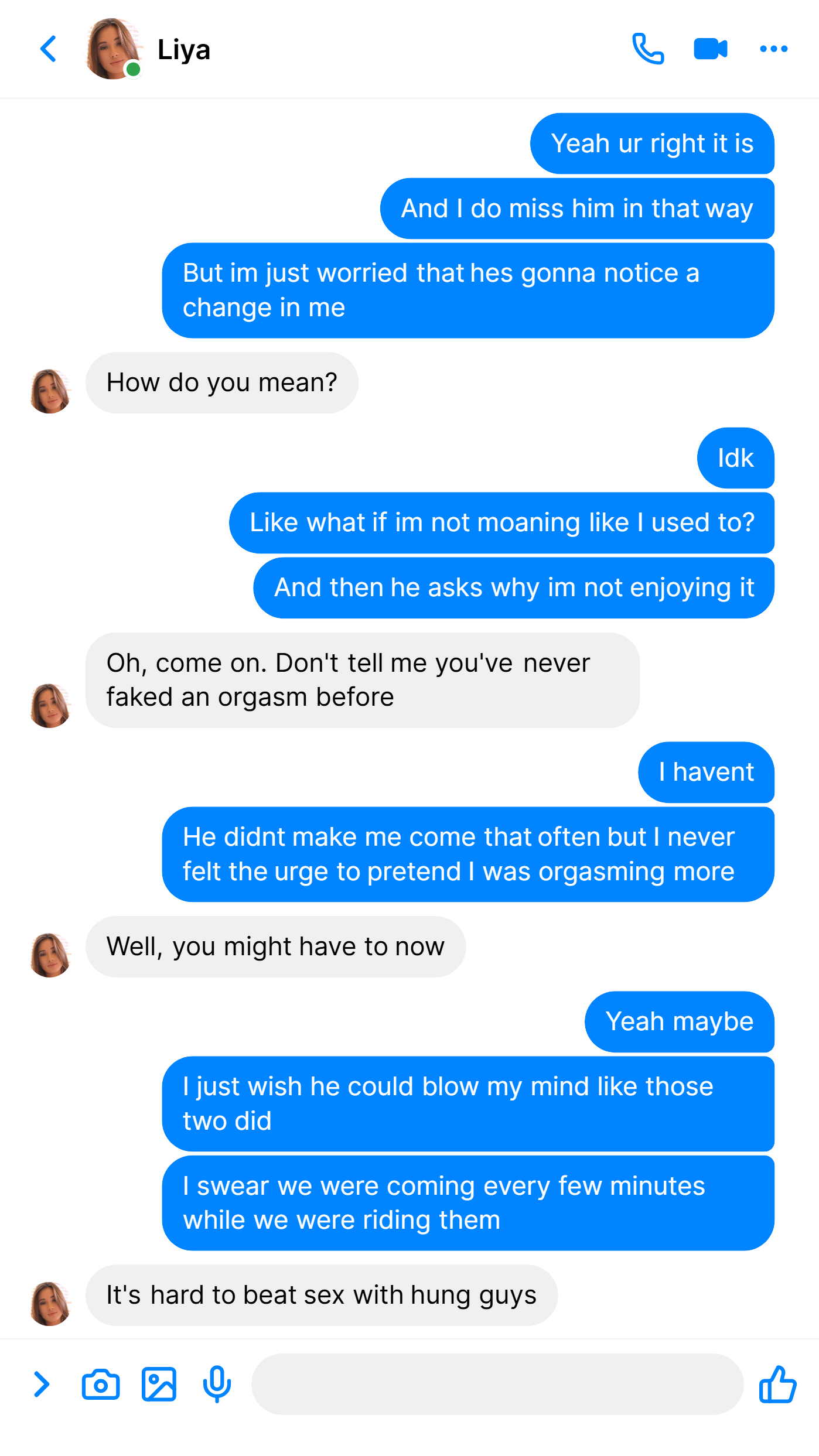Go back from the chat with Liya

click(49, 49)
